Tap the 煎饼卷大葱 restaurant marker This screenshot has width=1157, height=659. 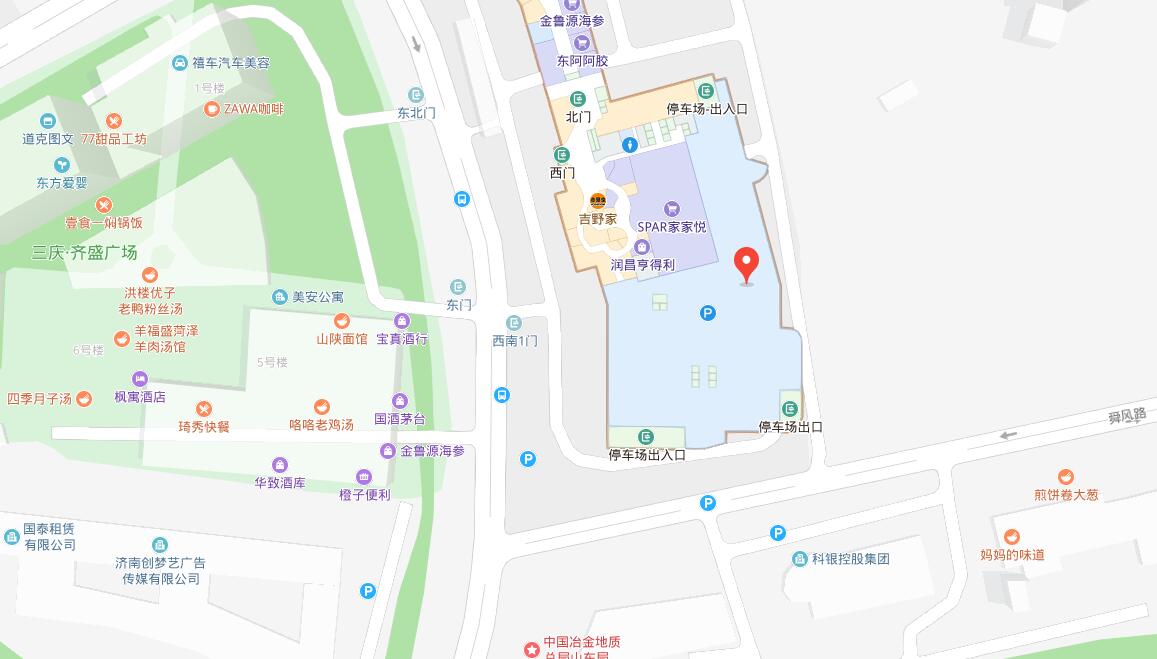point(1066,477)
